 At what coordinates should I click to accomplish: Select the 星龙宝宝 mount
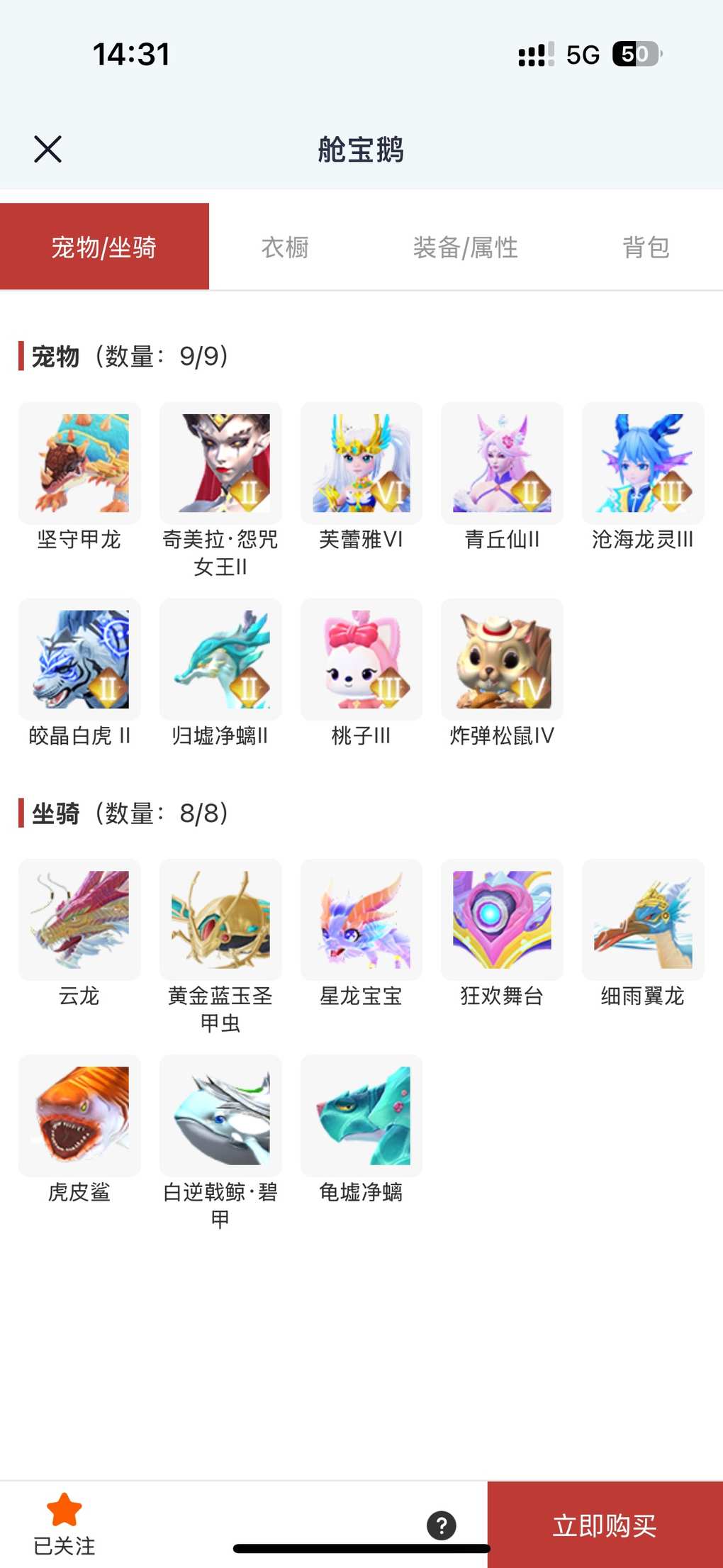click(361, 920)
